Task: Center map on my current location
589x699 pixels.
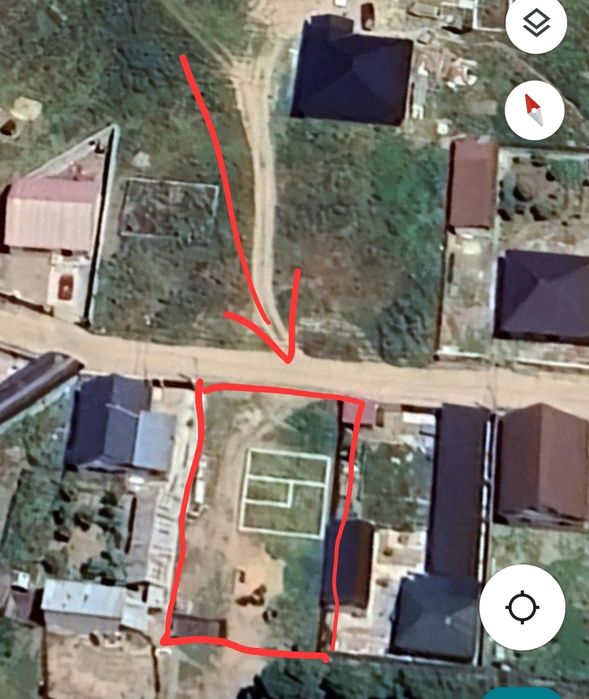Action: [x=523, y=607]
